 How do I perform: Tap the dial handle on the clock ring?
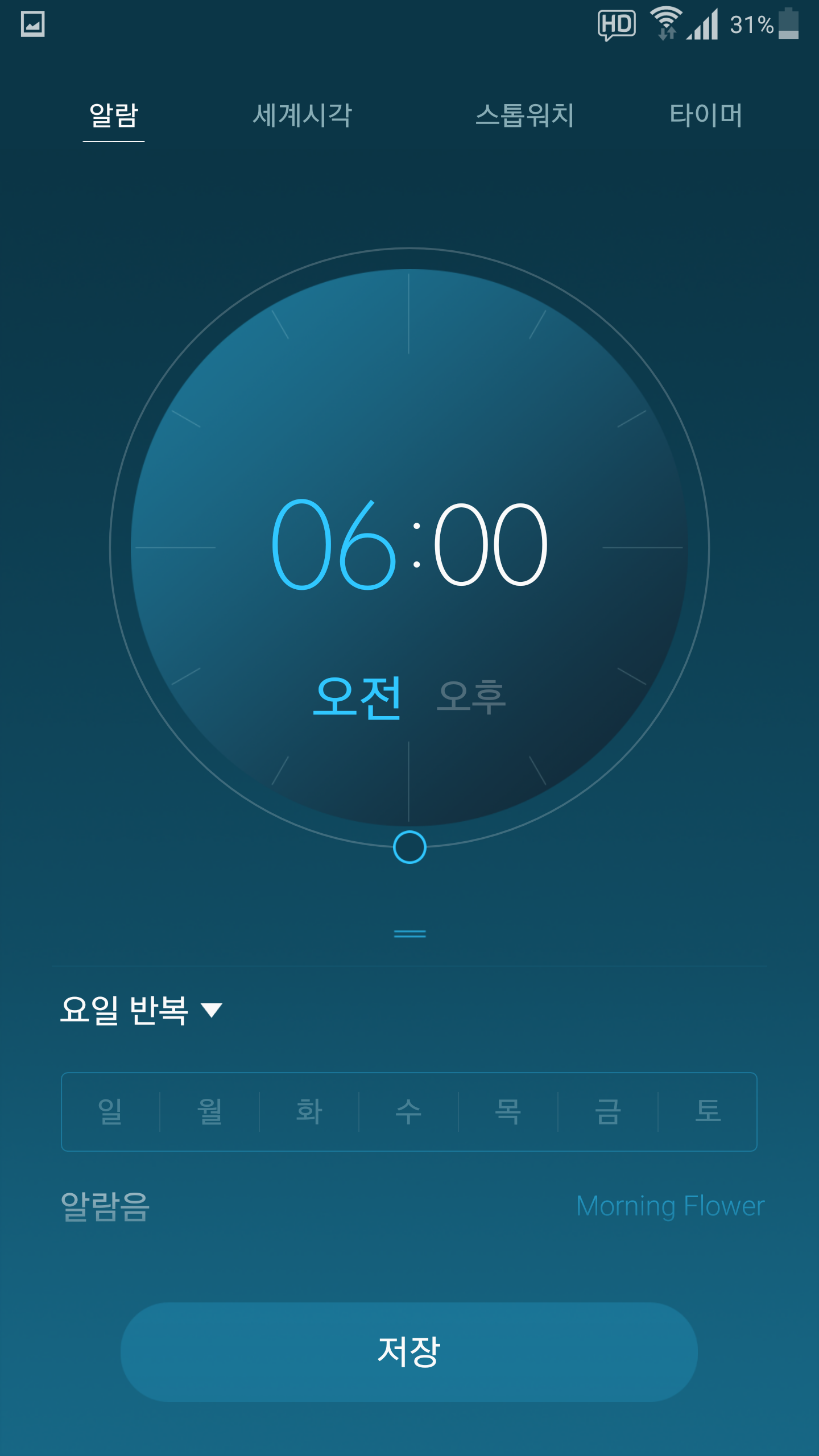[409, 847]
